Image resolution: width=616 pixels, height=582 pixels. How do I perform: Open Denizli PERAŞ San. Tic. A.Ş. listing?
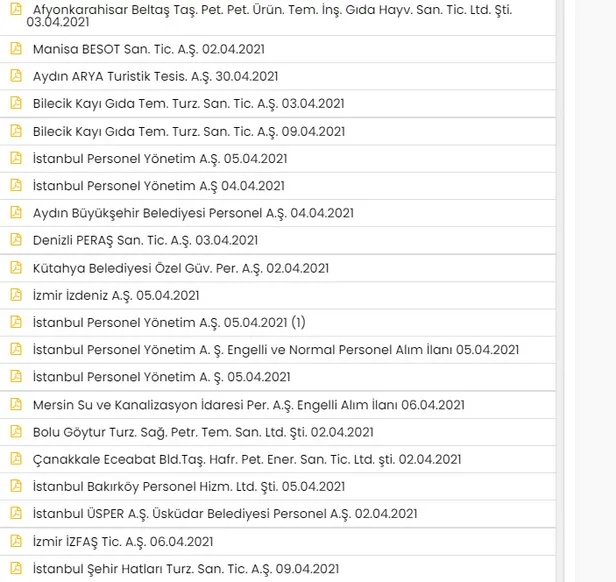point(145,240)
